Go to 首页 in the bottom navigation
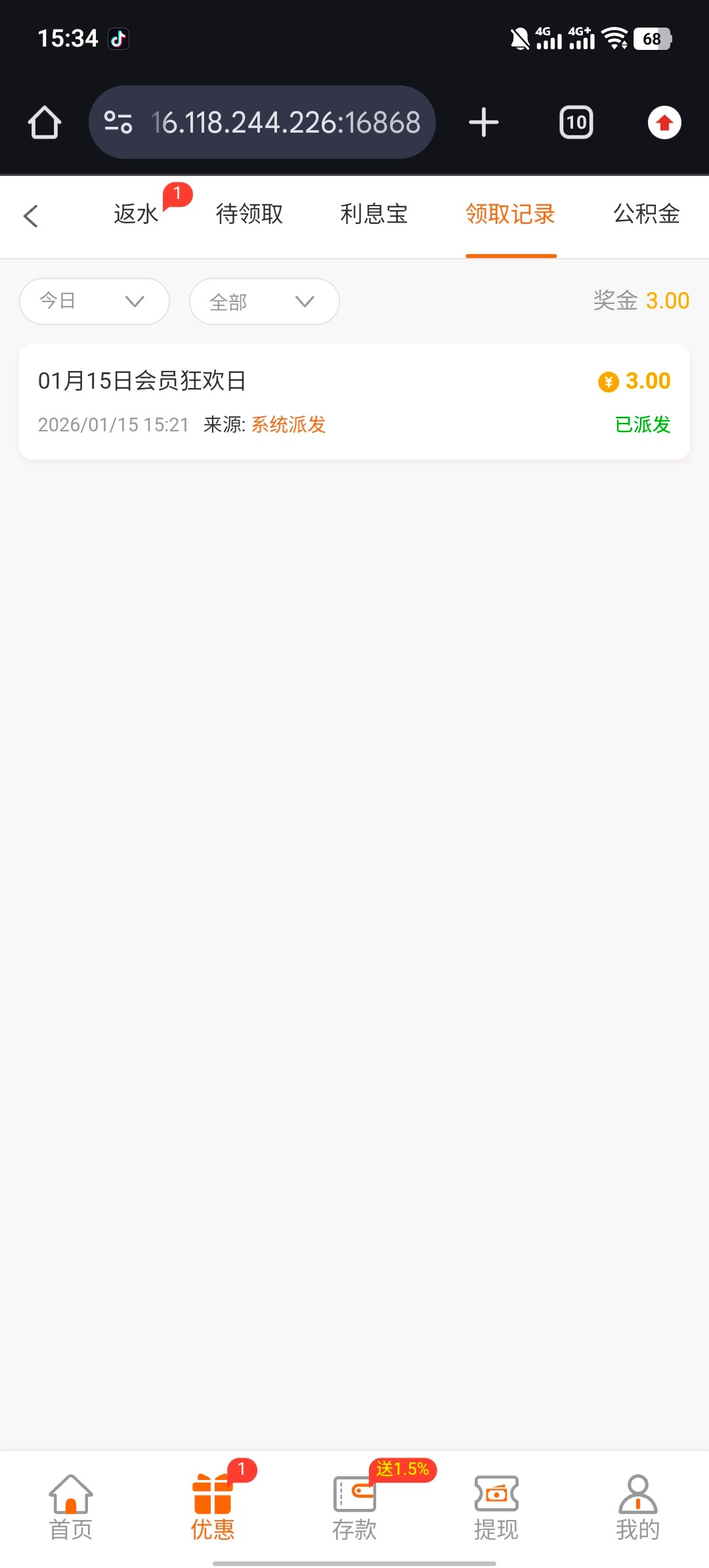 click(x=71, y=1508)
